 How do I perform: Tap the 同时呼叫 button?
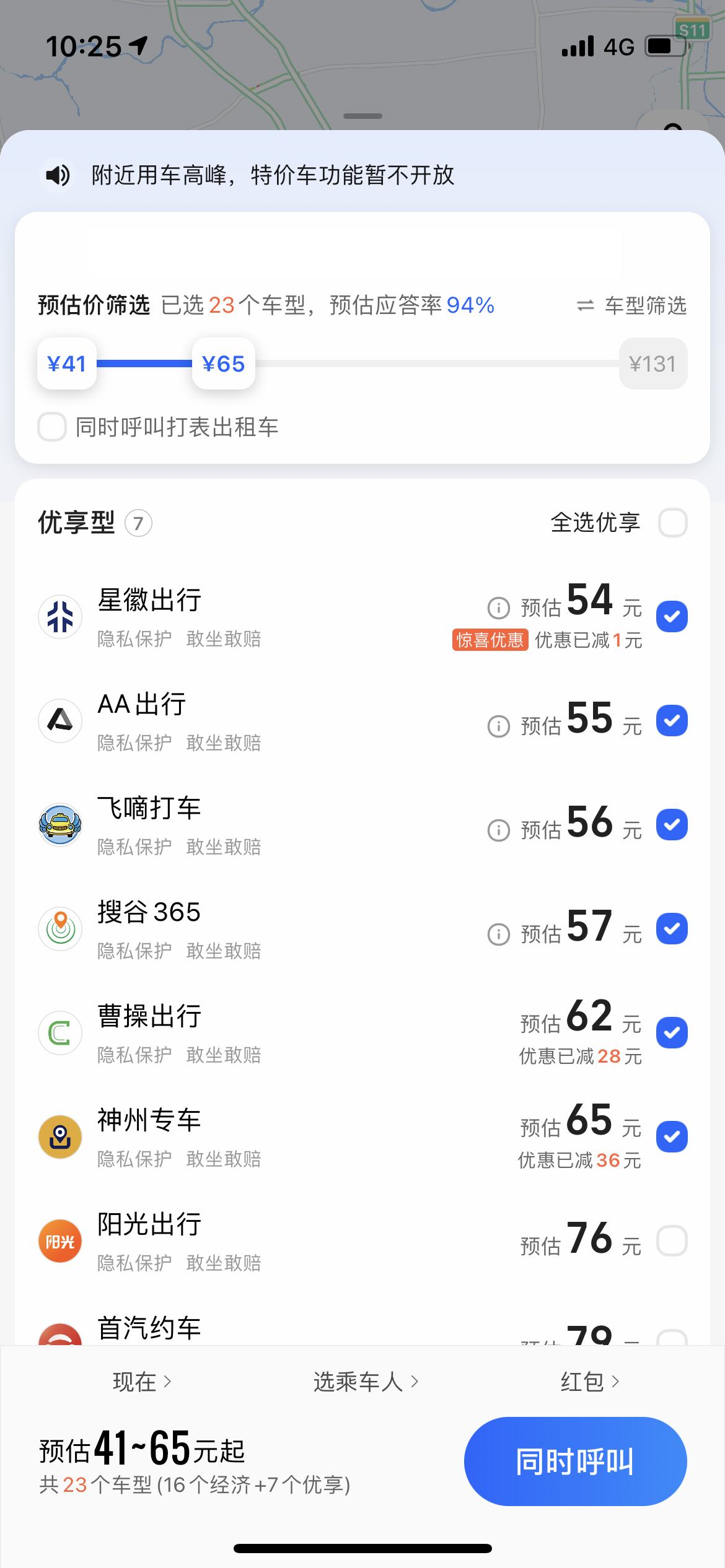(x=575, y=1461)
